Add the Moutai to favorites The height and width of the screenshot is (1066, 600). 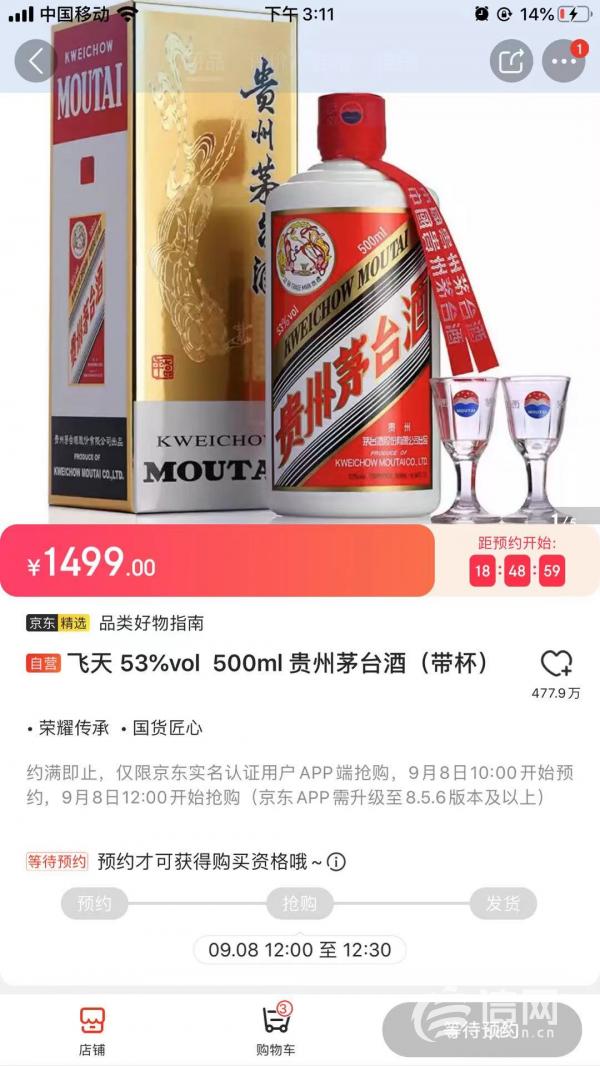[556, 664]
